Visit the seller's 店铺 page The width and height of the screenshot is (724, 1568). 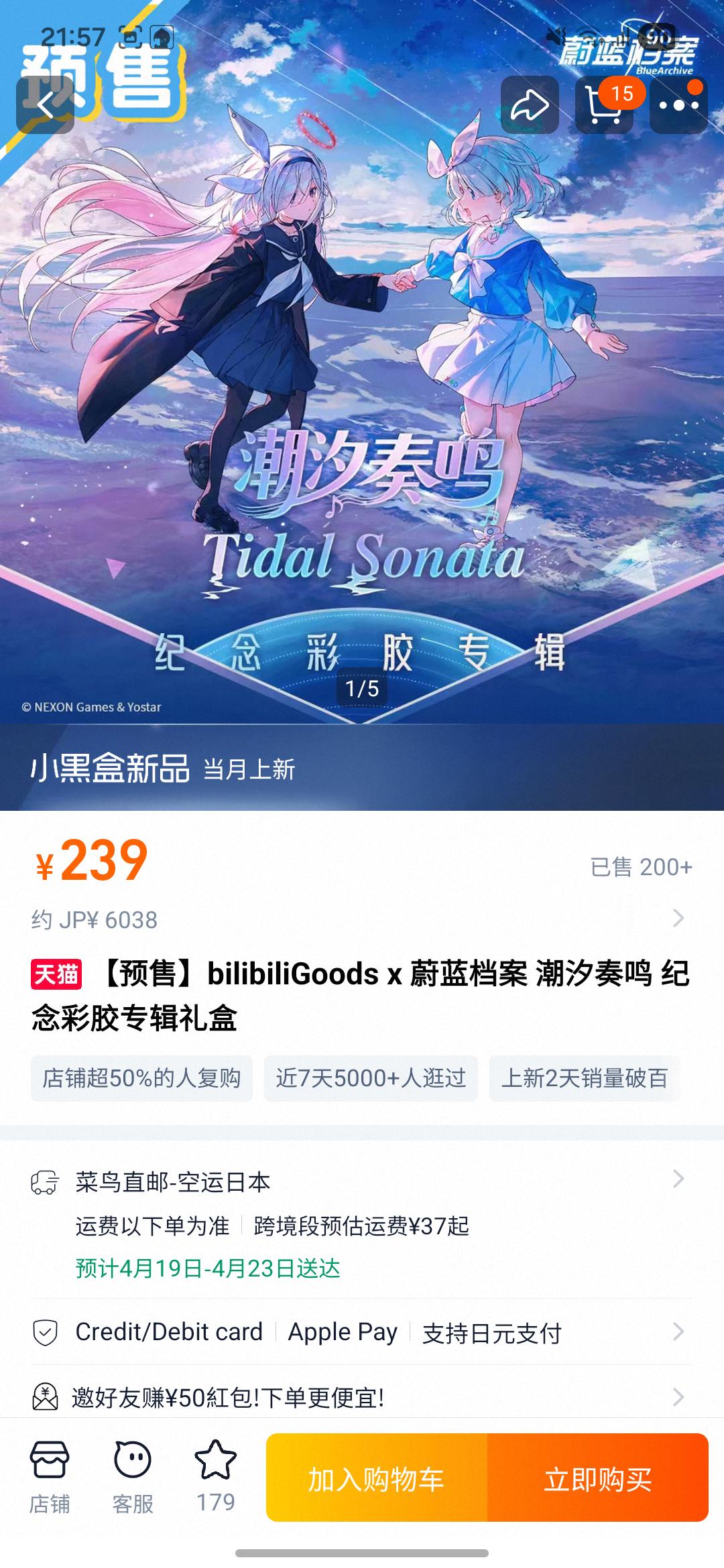tap(50, 1476)
